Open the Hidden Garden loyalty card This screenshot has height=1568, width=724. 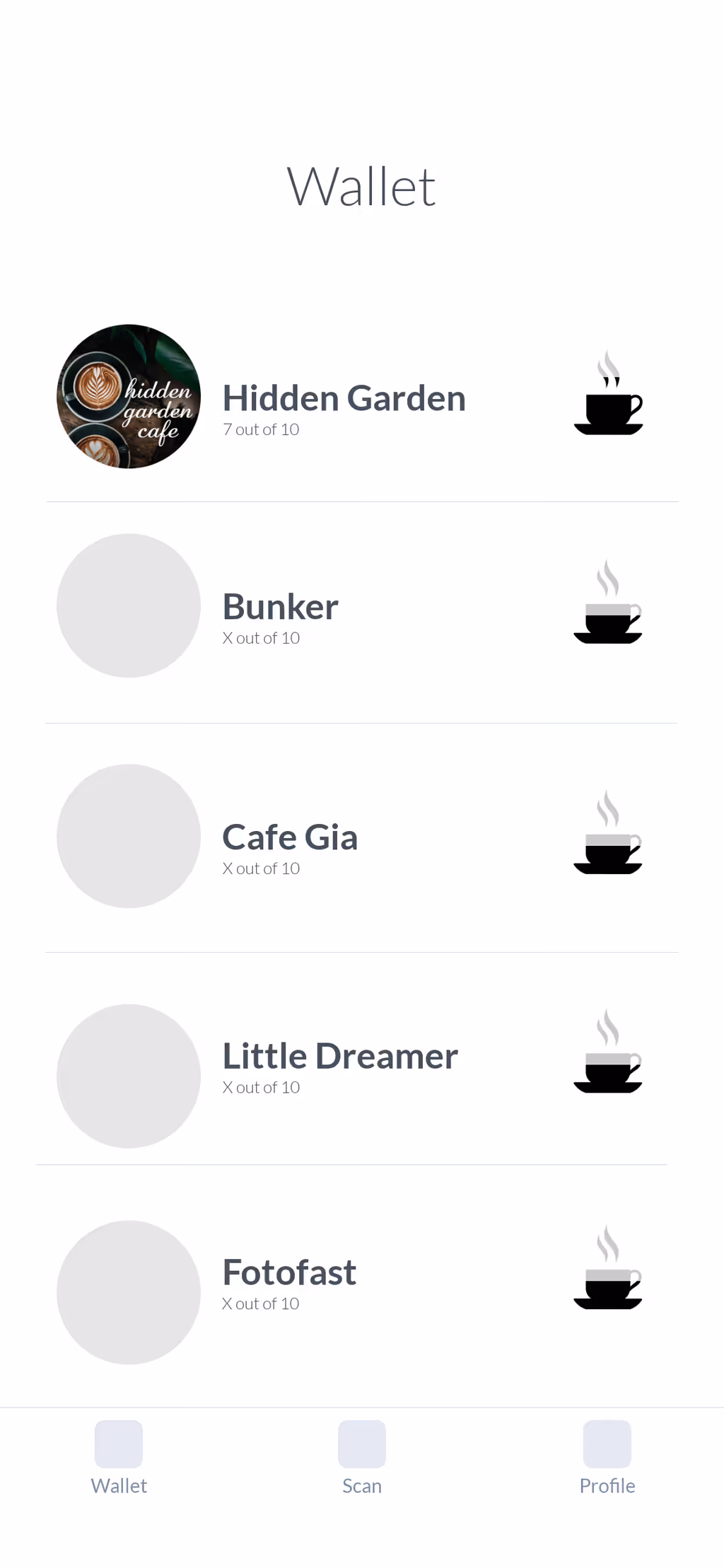(x=362, y=397)
